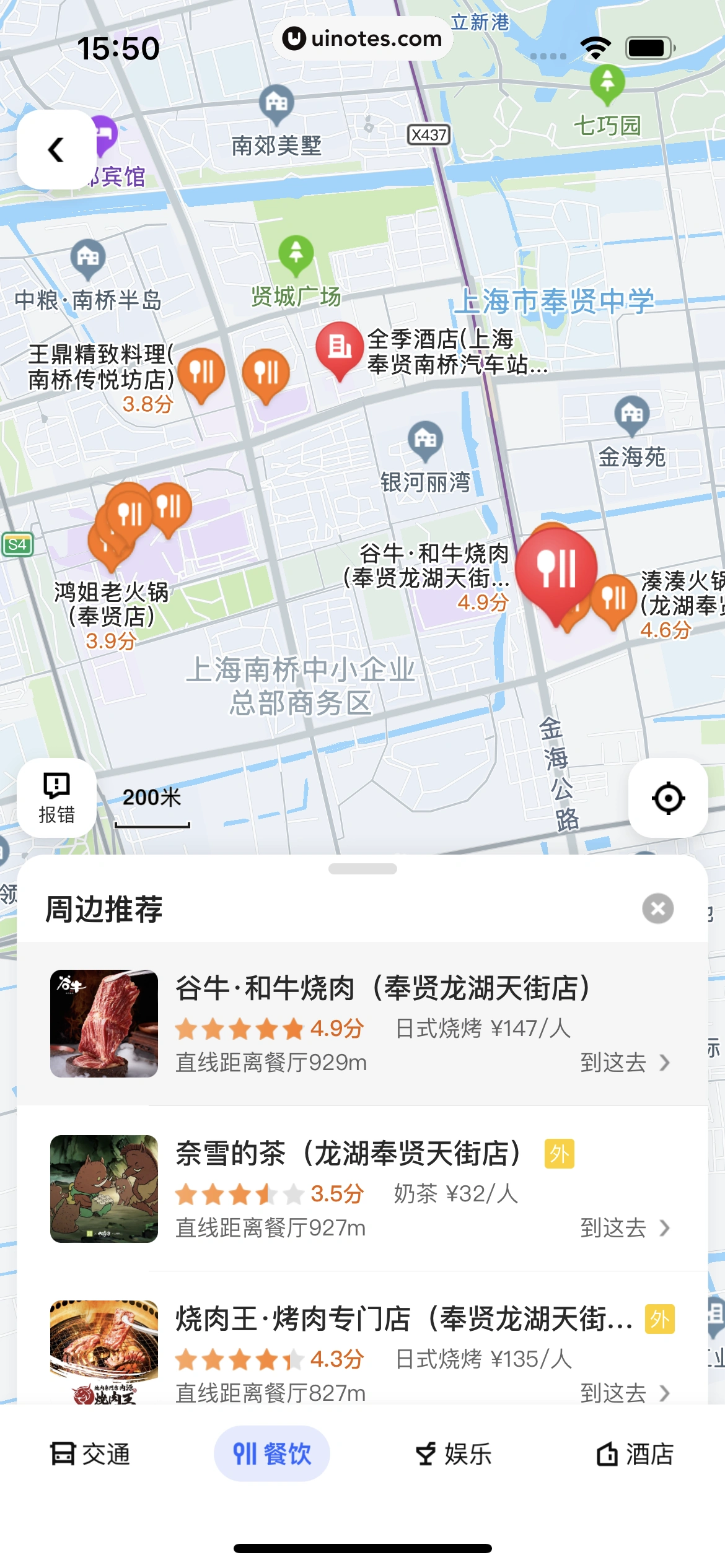Viewport: 725px width, 1568px height.
Task: Close the 周边推荐 panel
Action: pos(657,908)
